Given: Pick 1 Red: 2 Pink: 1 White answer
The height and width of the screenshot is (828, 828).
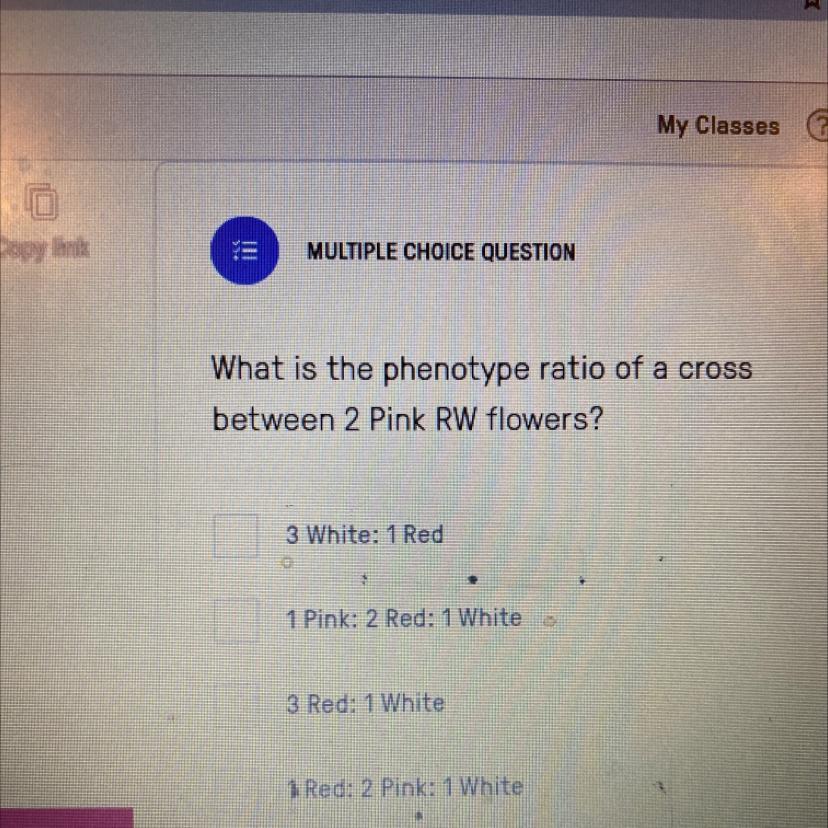Looking at the screenshot, I should (406, 788).
